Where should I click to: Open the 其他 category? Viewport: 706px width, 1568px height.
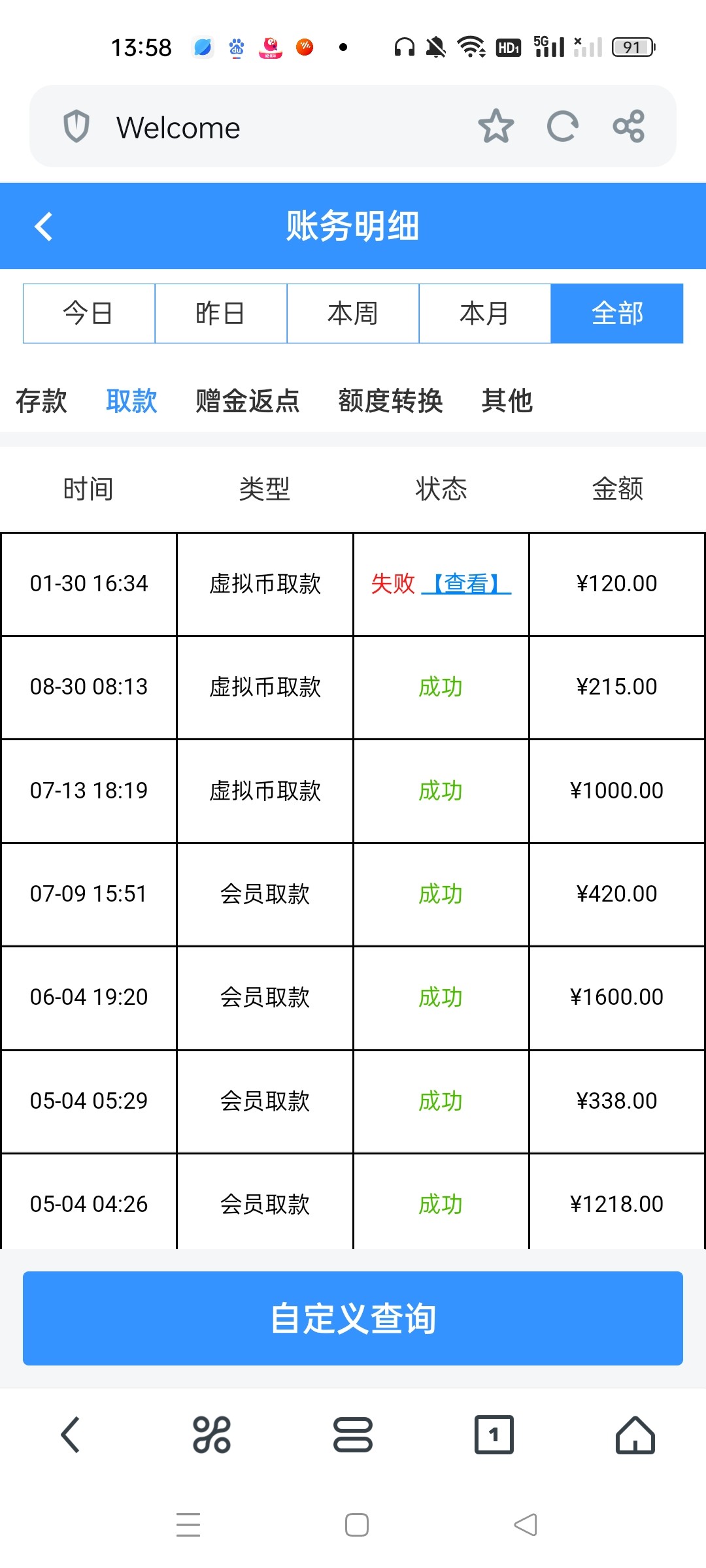coord(507,400)
